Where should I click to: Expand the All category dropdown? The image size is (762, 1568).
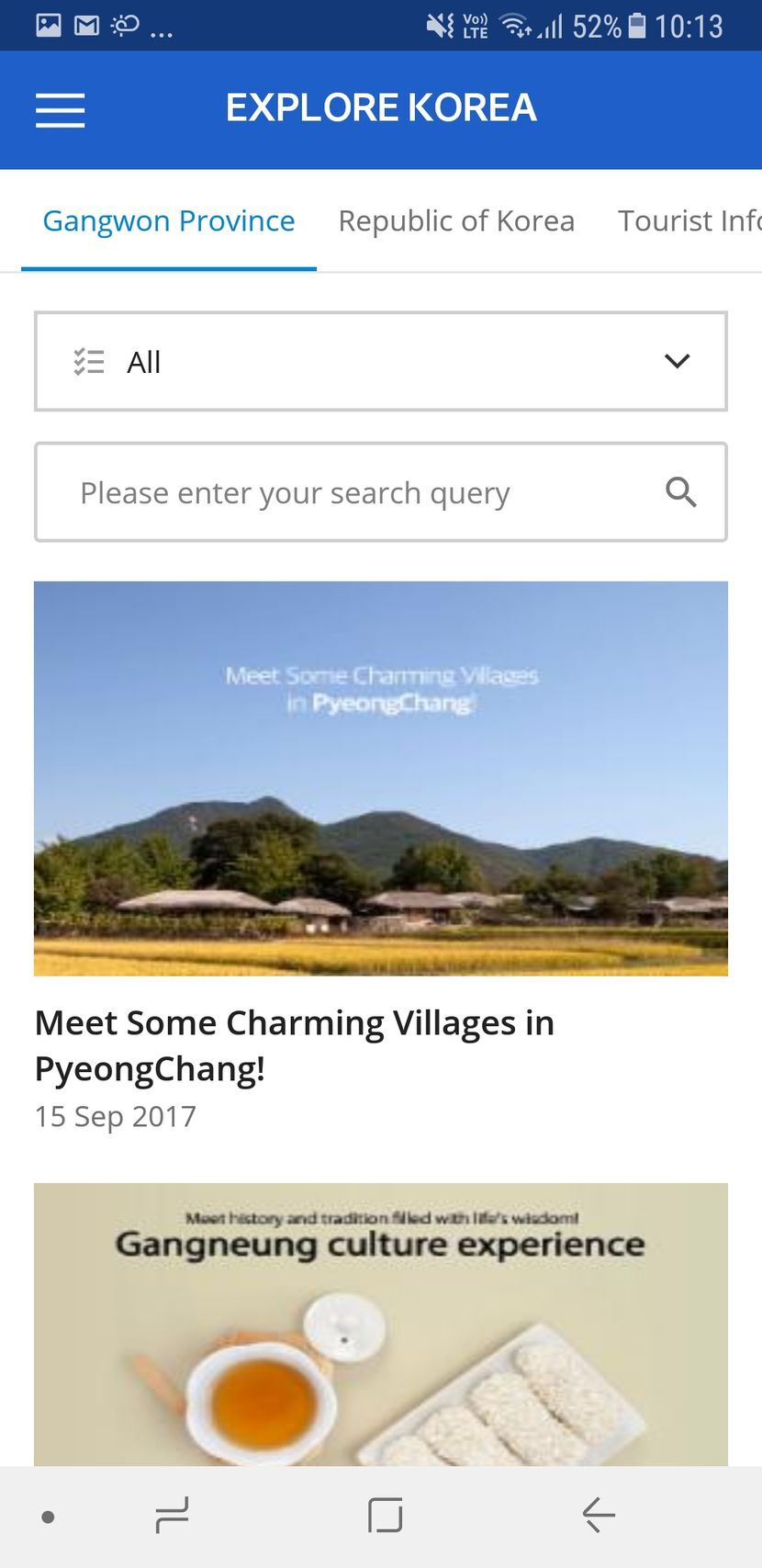tap(380, 361)
